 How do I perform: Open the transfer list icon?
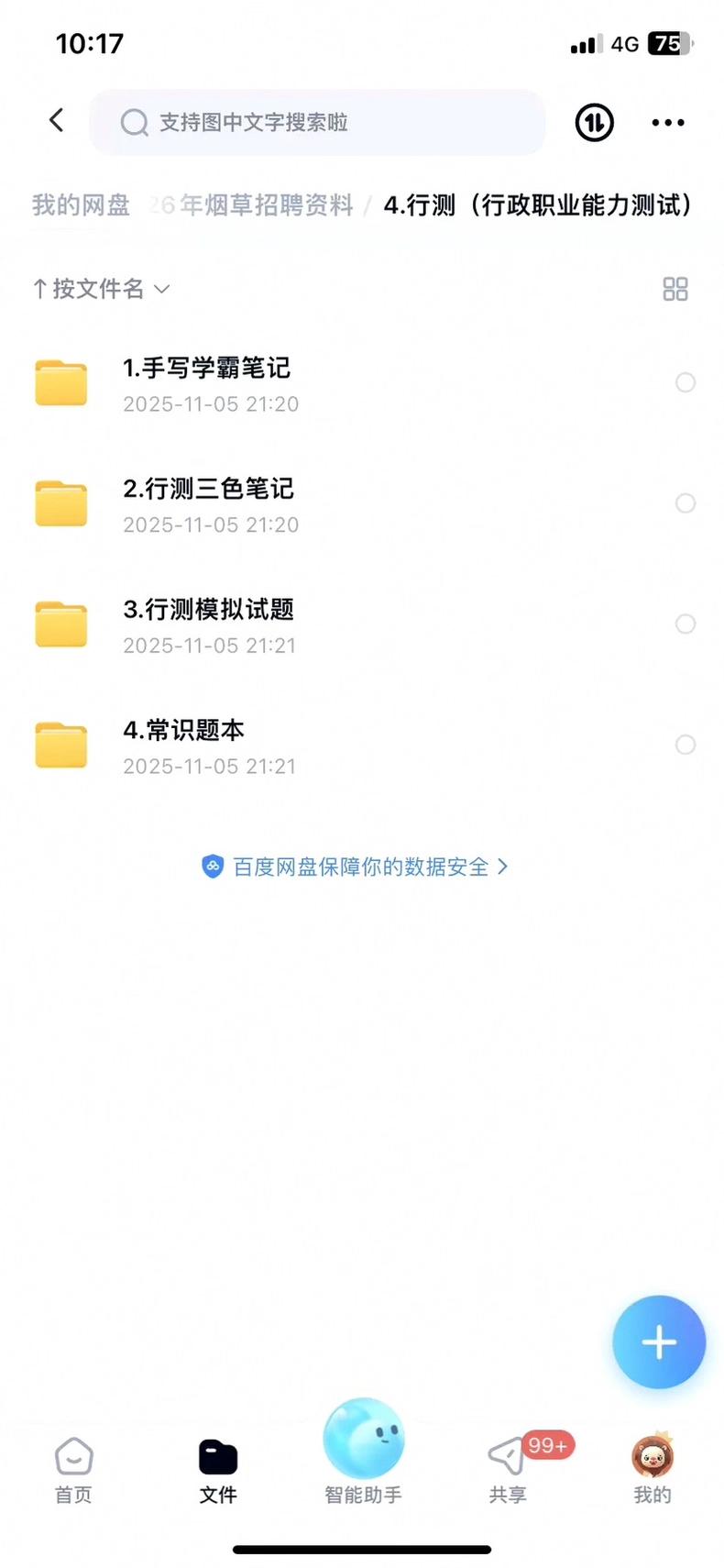(594, 122)
